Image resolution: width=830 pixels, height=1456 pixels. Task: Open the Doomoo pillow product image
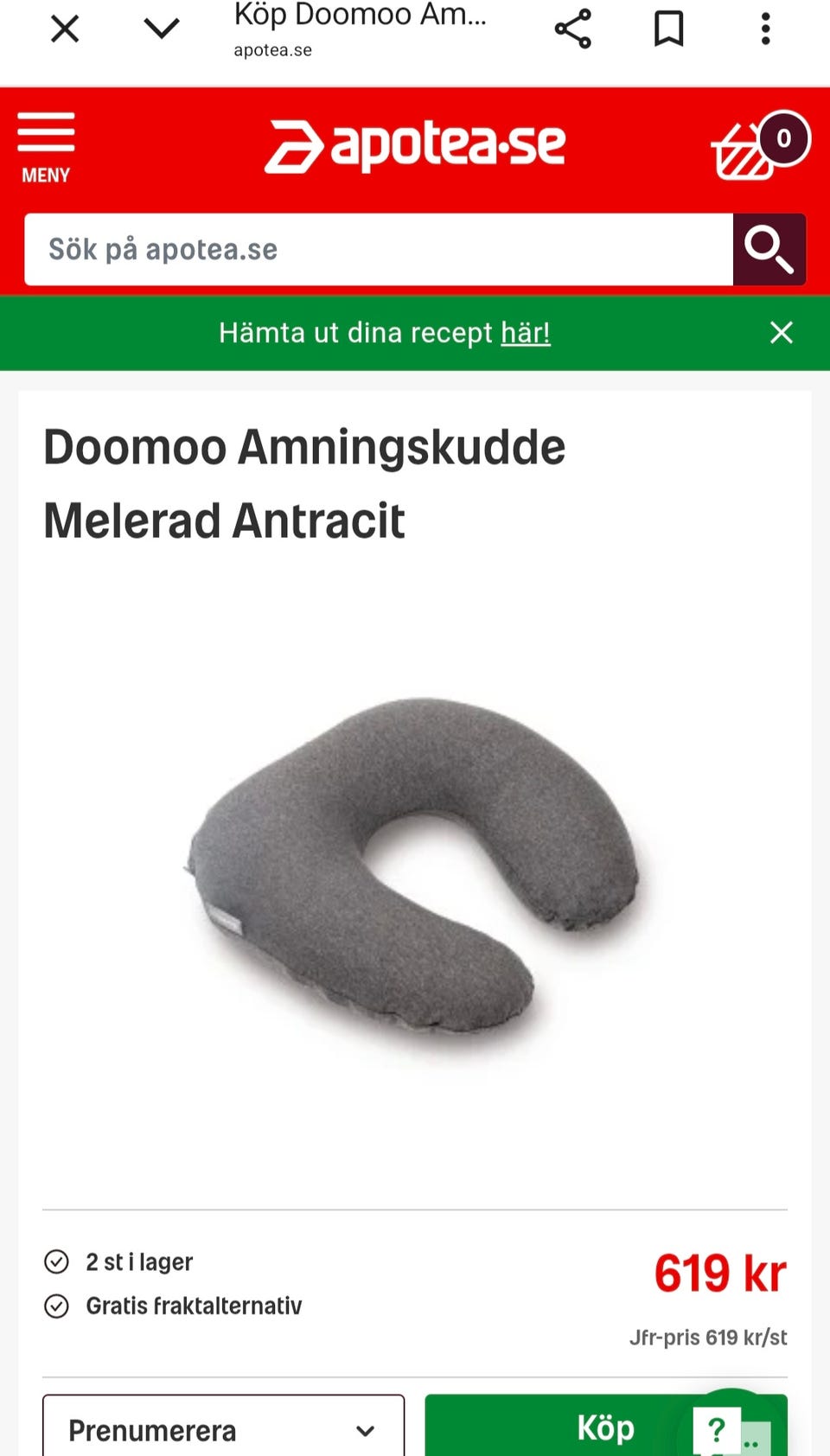click(x=415, y=873)
